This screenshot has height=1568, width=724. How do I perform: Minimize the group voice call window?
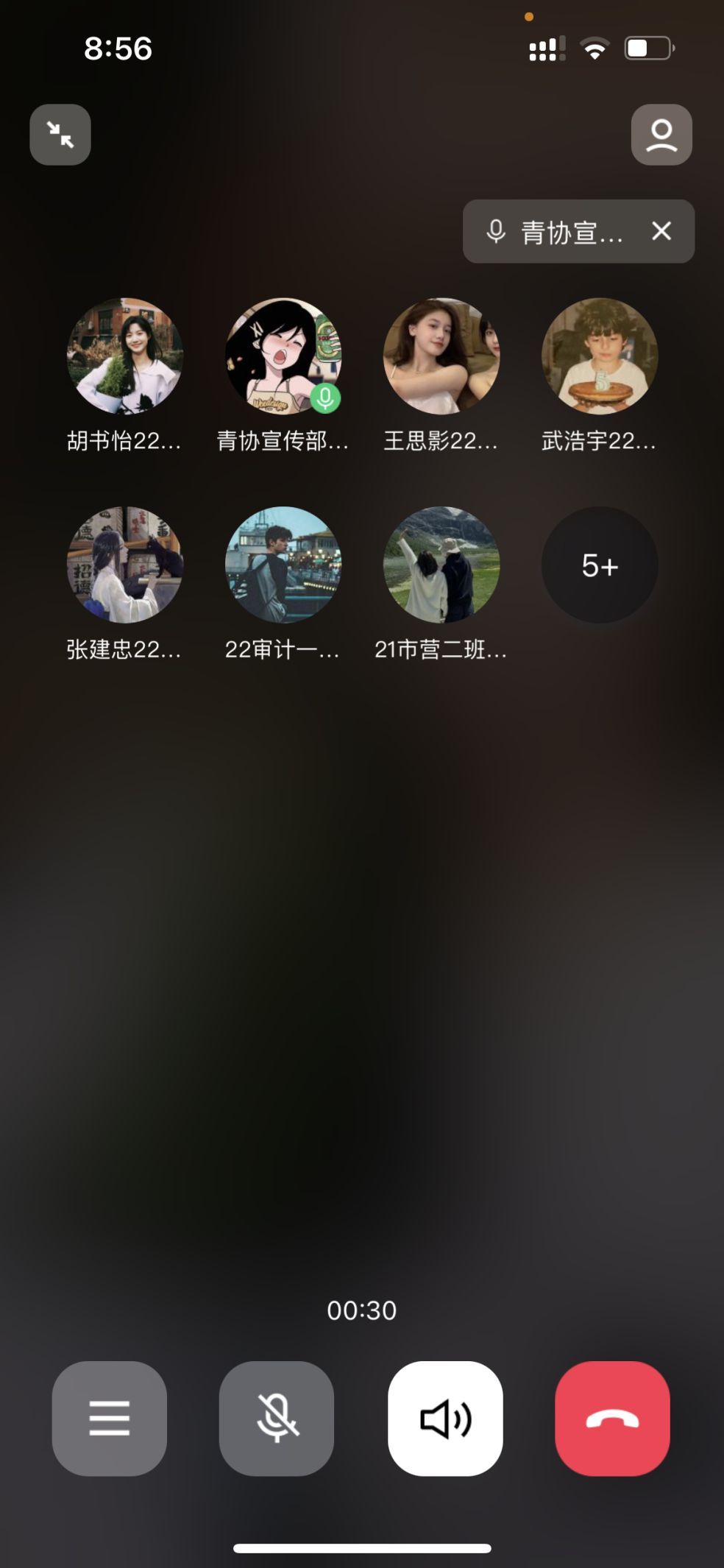click(x=60, y=135)
